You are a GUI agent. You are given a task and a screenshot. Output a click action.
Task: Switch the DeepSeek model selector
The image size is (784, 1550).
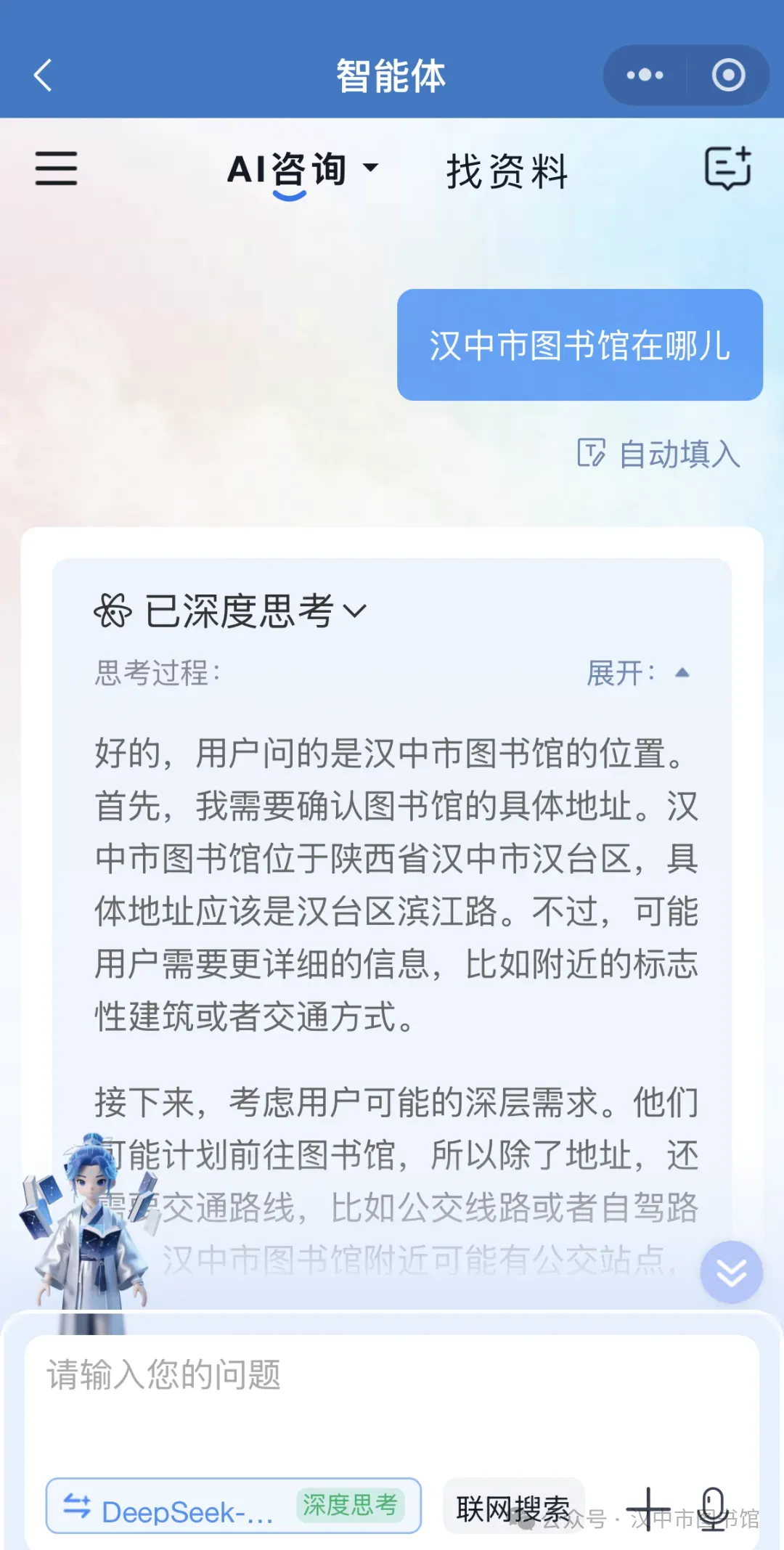(x=234, y=1506)
